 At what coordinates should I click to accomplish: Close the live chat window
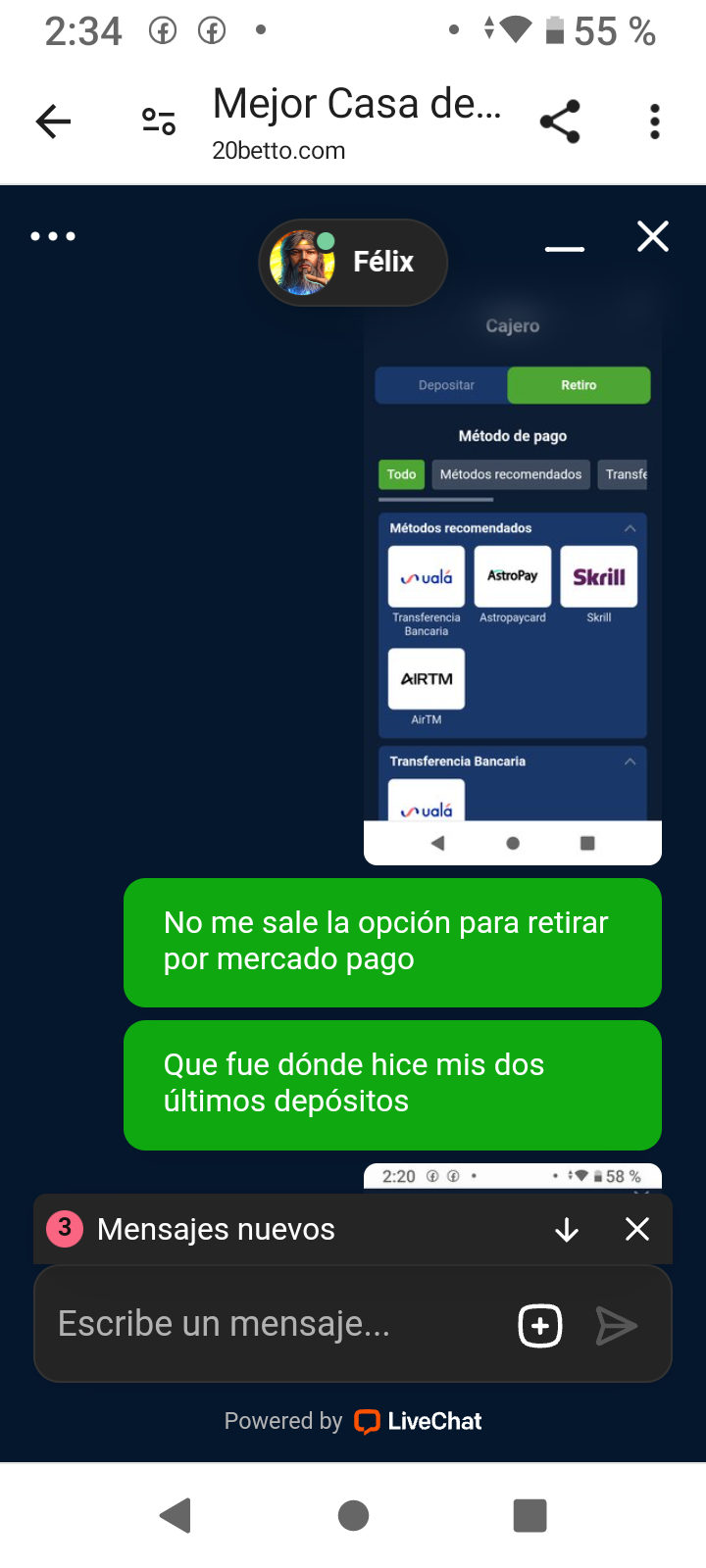coord(653,236)
